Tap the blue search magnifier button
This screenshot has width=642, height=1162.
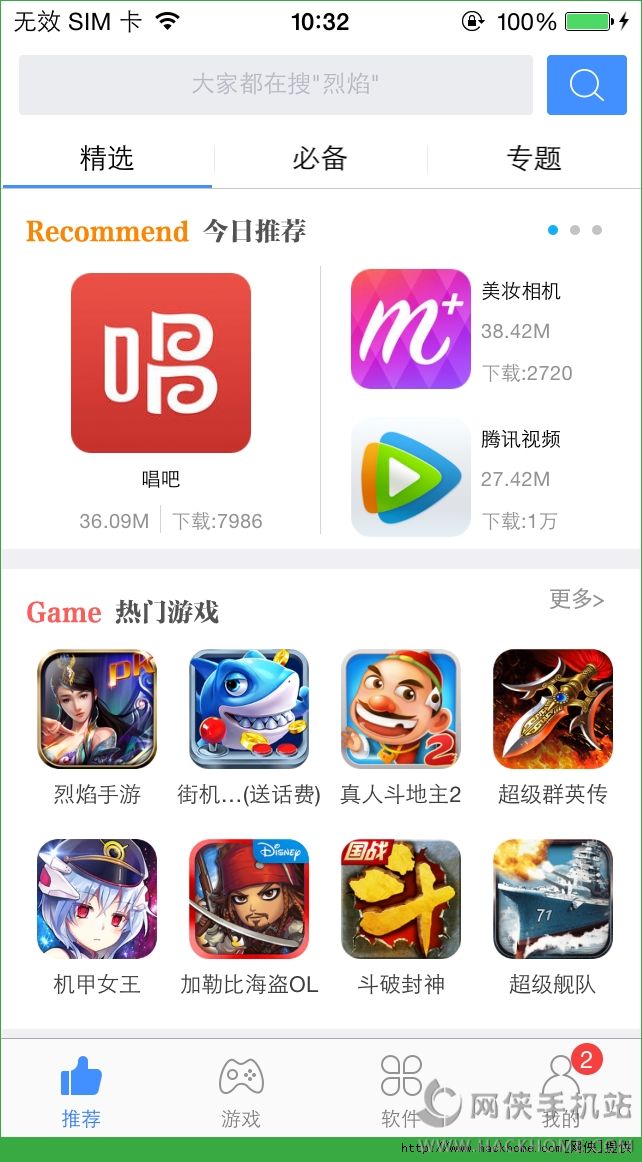coord(586,84)
